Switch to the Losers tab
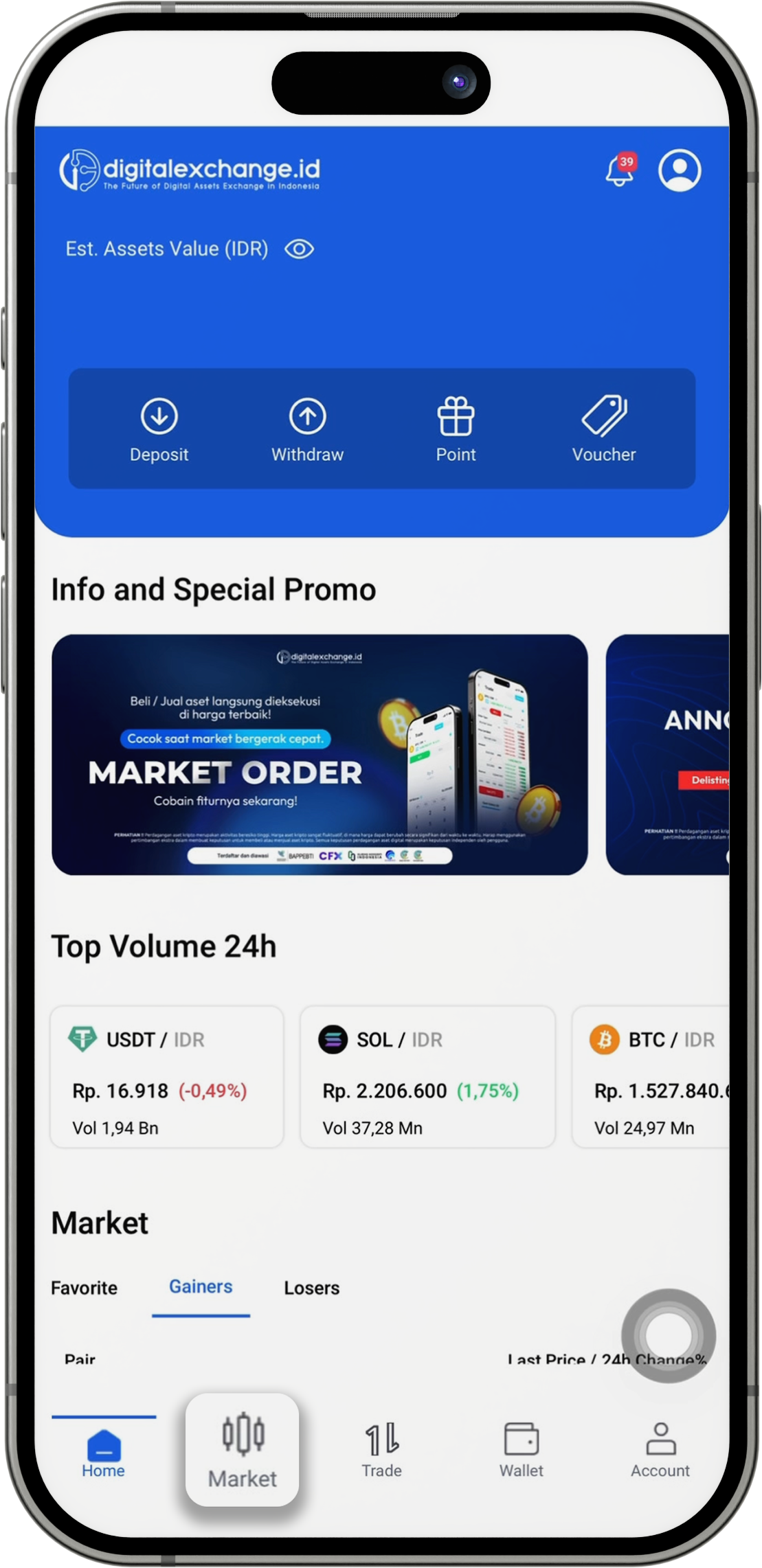The width and height of the screenshot is (762, 1568). [312, 1288]
